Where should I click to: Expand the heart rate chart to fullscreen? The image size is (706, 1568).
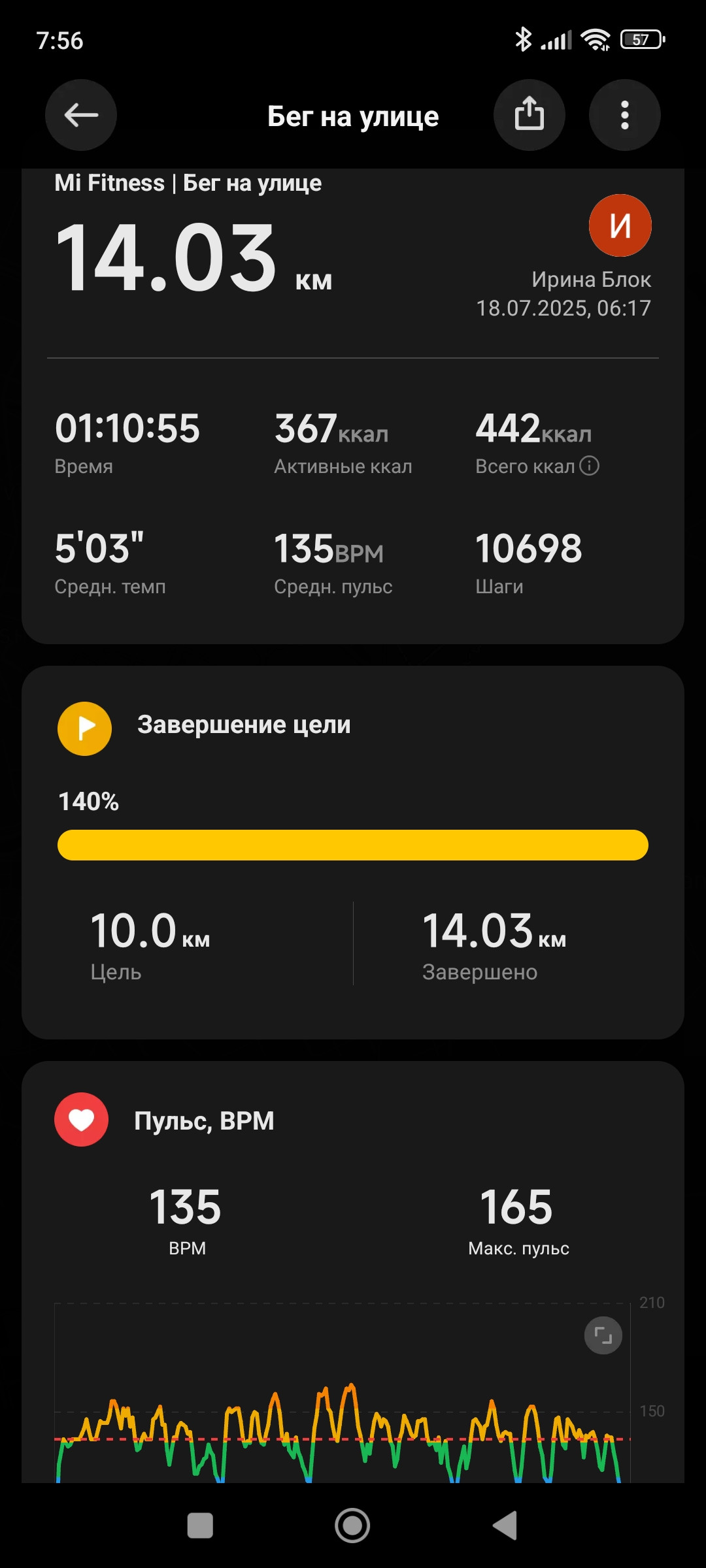[603, 1335]
